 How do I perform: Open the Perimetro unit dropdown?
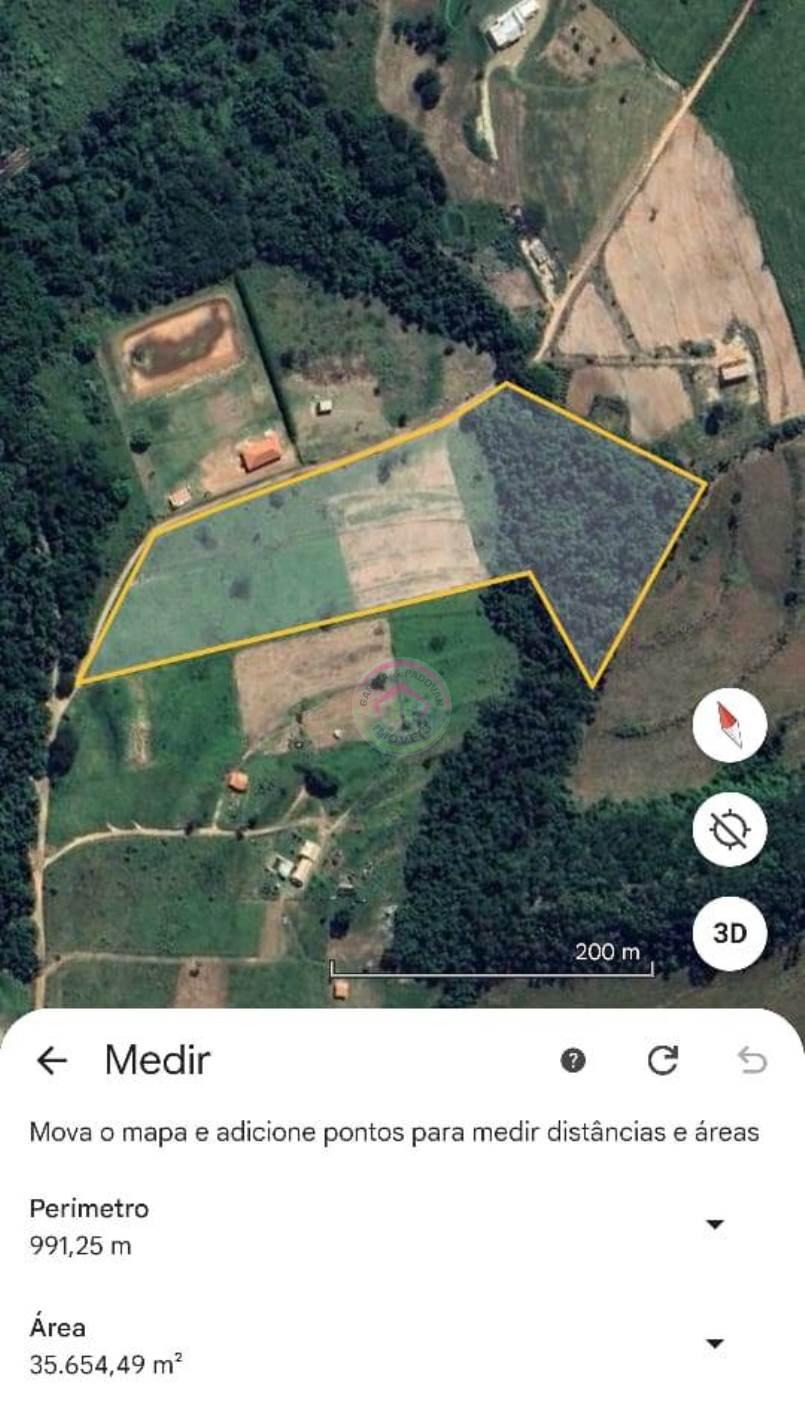tap(714, 1224)
